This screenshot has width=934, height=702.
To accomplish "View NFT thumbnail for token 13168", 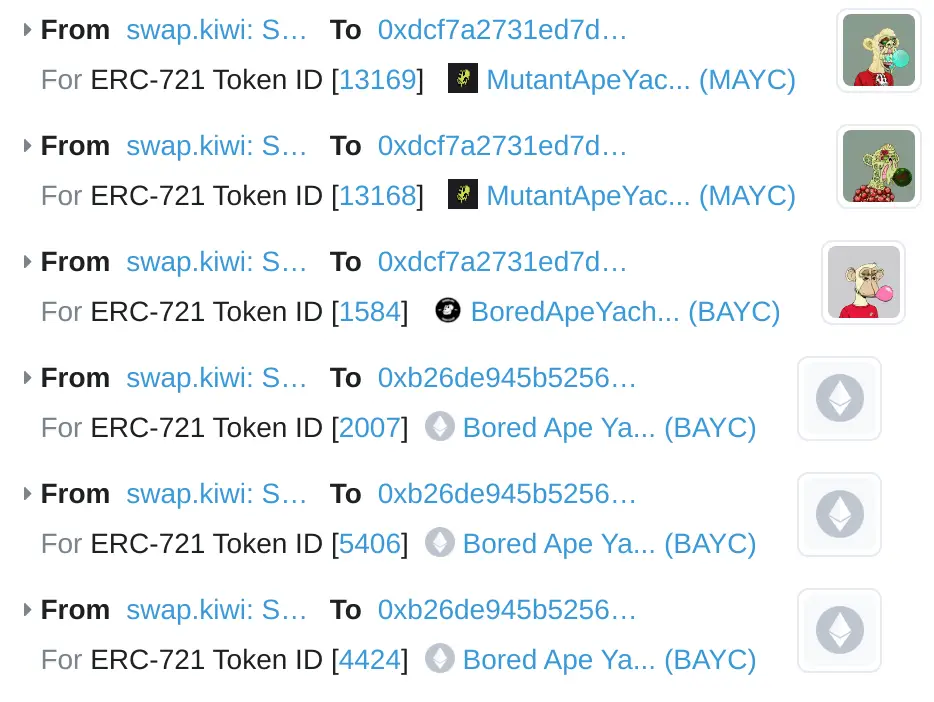I will click(878, 166).
